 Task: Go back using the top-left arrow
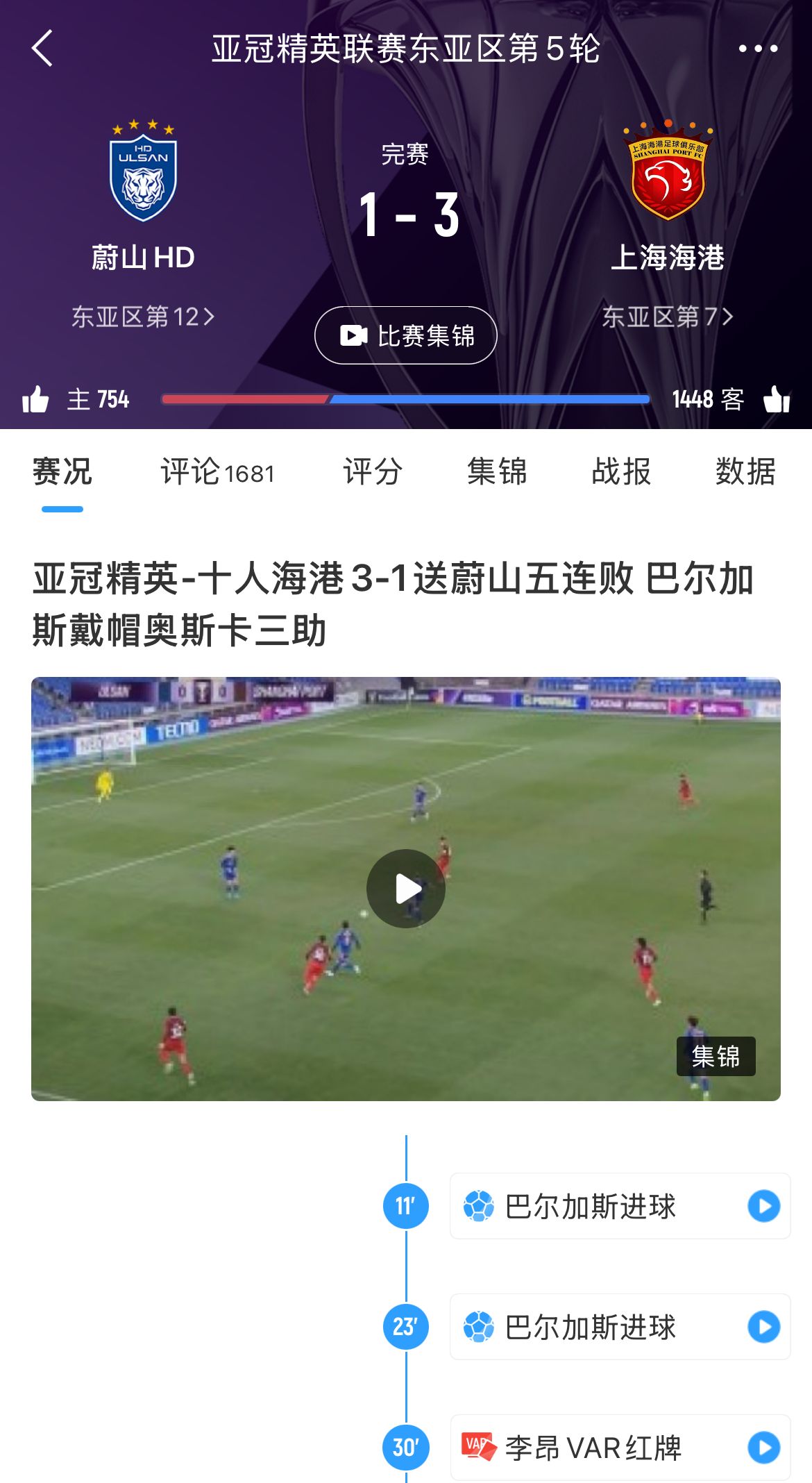(x=42, y=49)
